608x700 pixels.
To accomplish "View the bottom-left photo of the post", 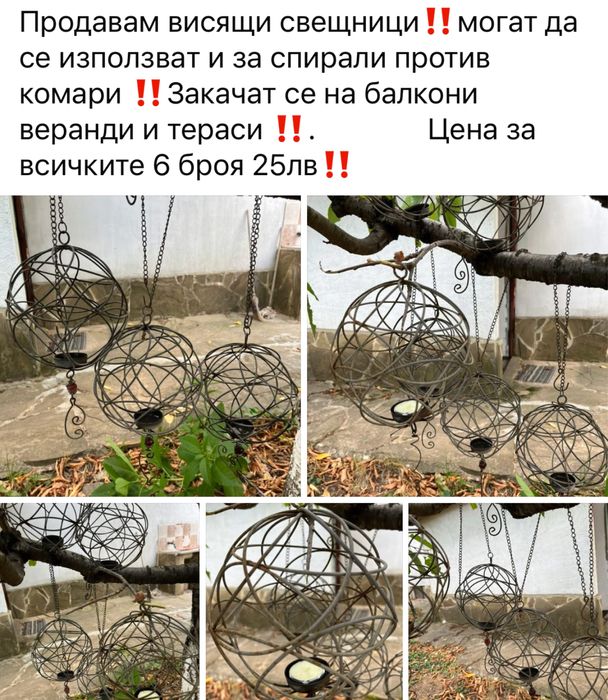I will click(x=99, y=600).
